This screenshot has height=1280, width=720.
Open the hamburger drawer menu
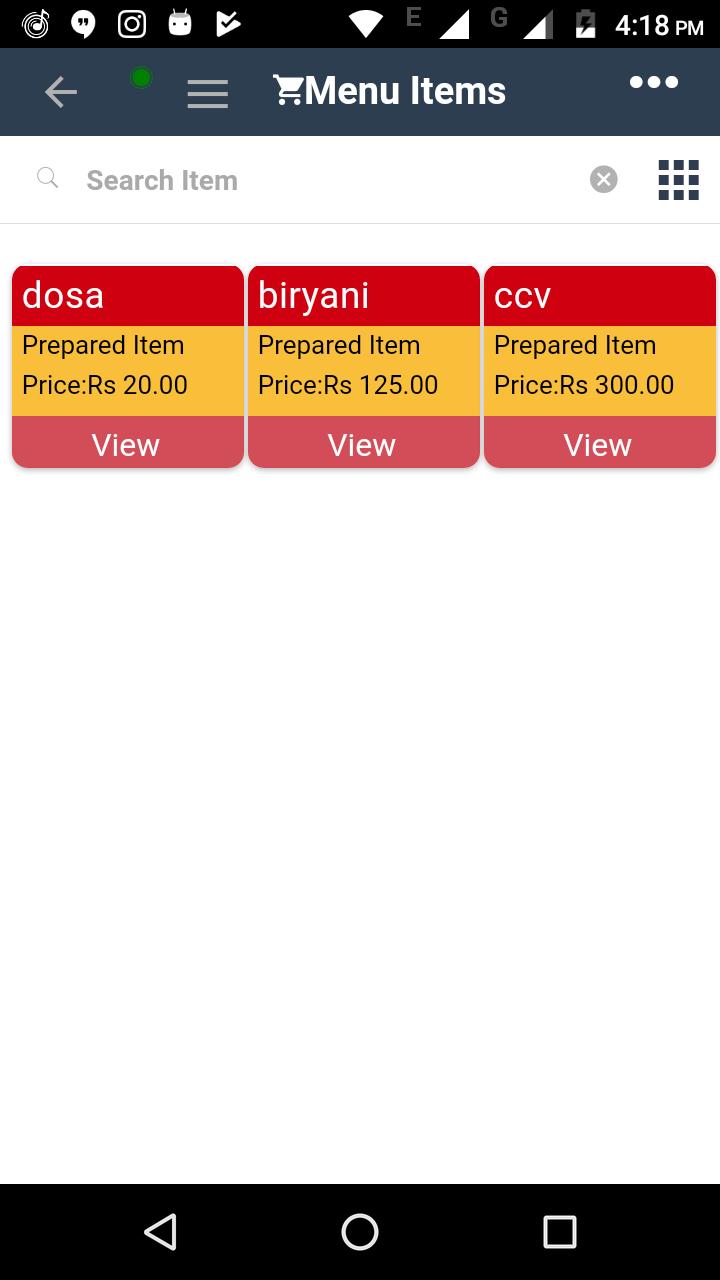tap(208, 94)
